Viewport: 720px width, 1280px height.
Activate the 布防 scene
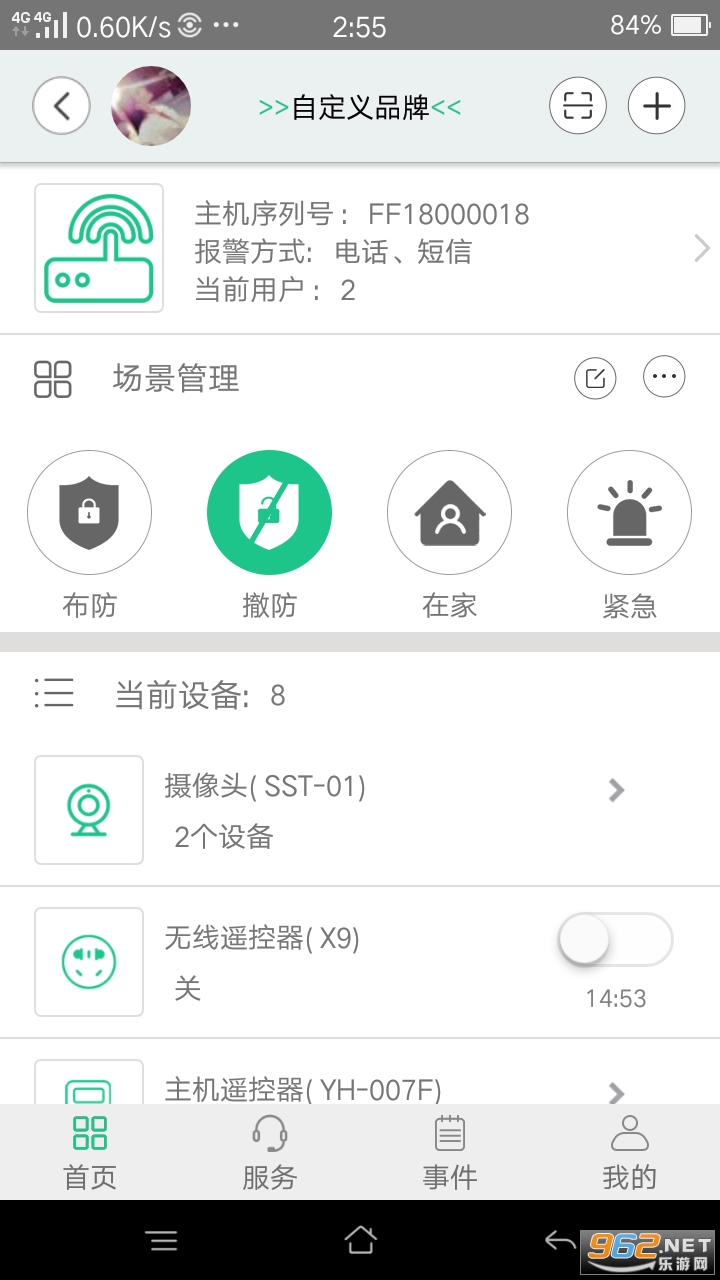tap(89, 513)
